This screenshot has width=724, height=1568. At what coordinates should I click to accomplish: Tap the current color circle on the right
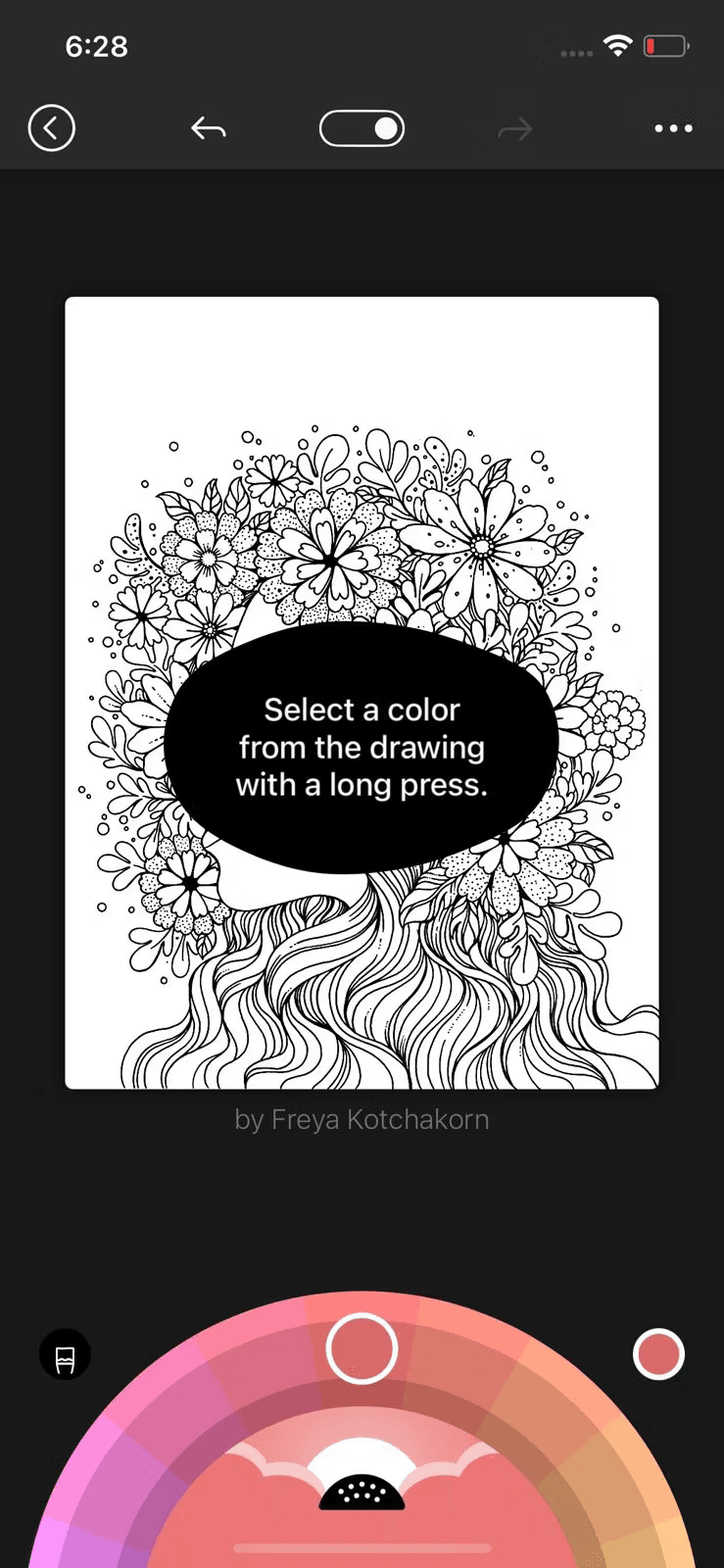point(658,1354)
